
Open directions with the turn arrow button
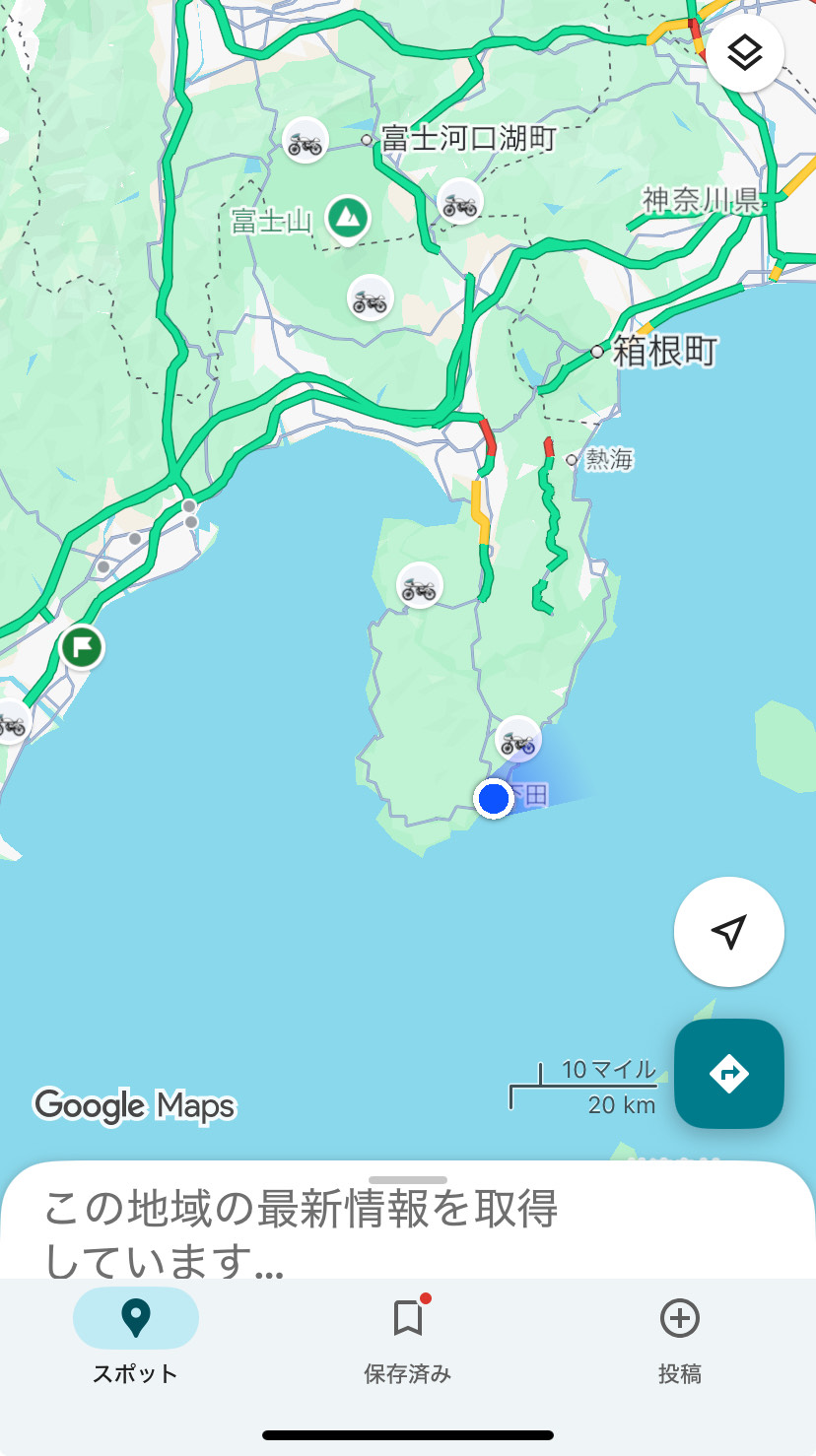point(728,1073)
